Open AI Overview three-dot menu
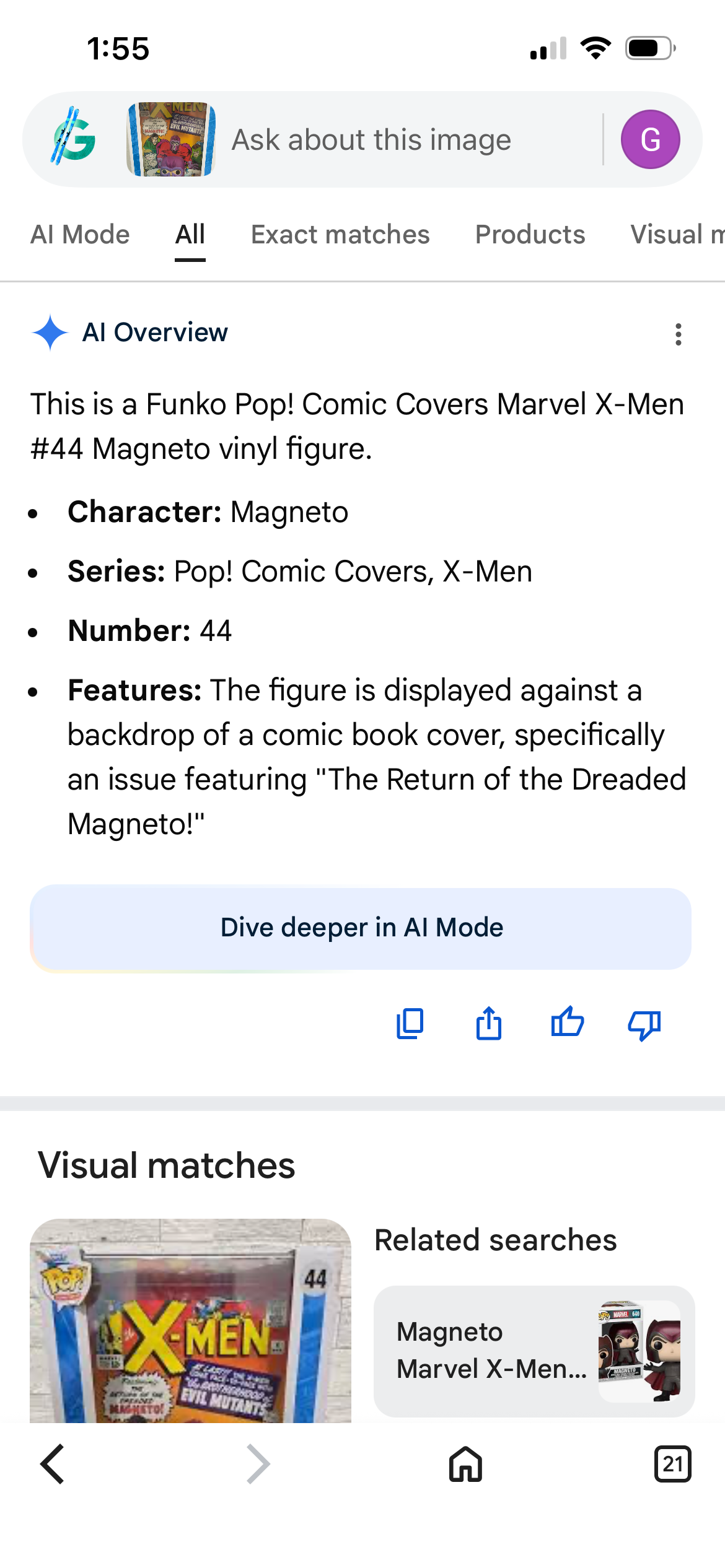 [x=679, y=334]
